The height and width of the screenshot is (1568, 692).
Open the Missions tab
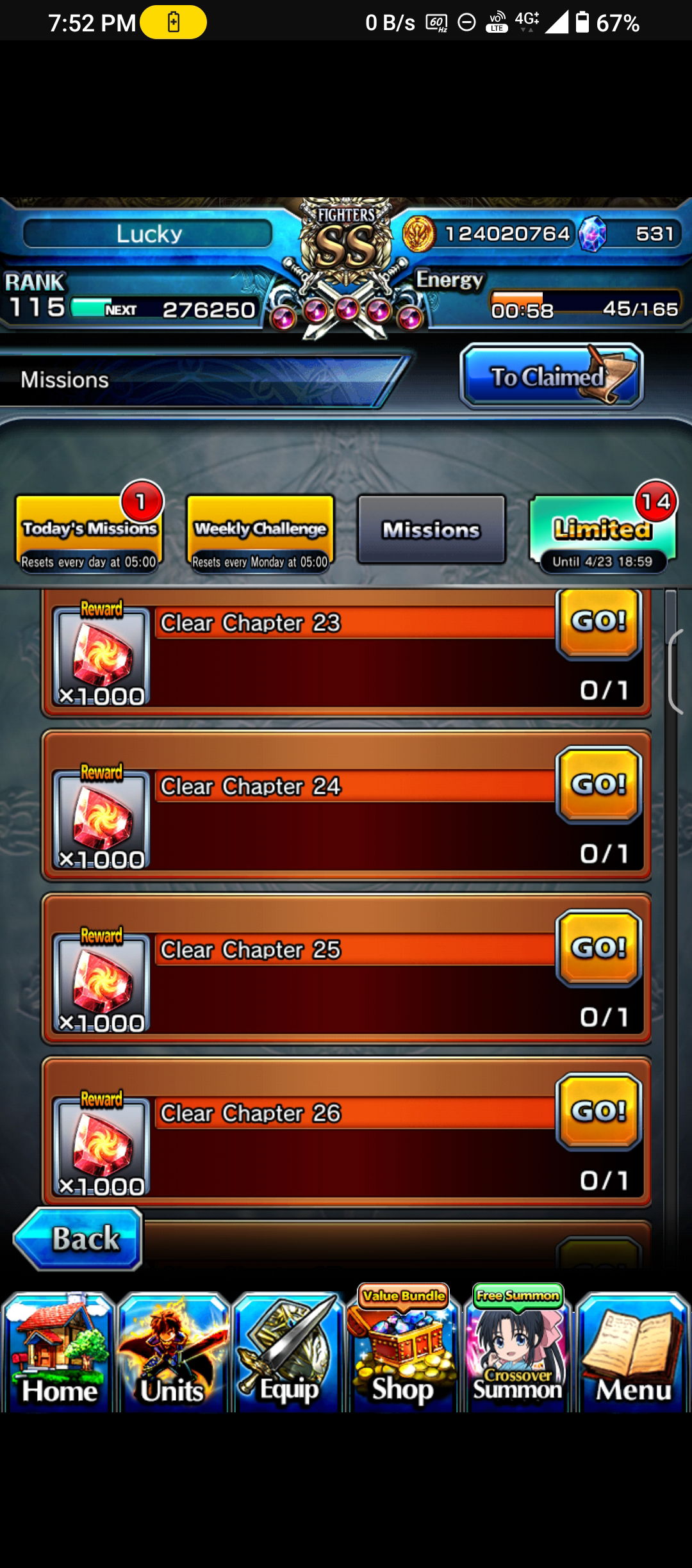431,530
